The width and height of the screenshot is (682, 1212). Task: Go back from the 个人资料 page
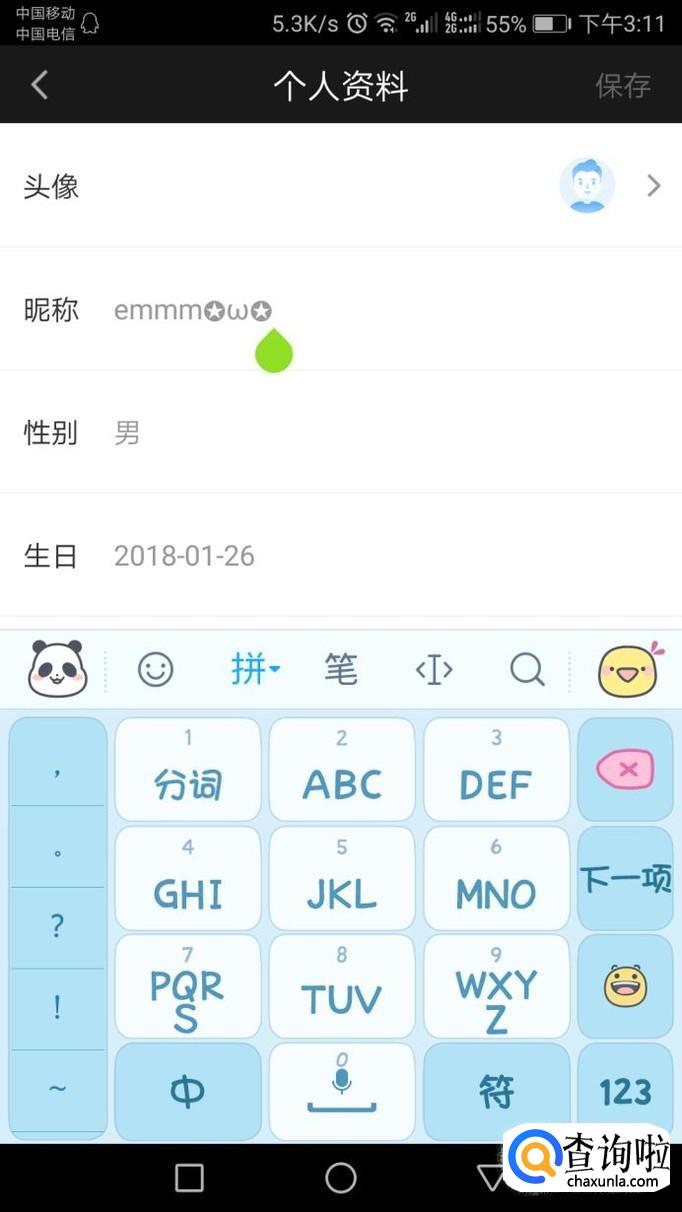coord(40,85)
